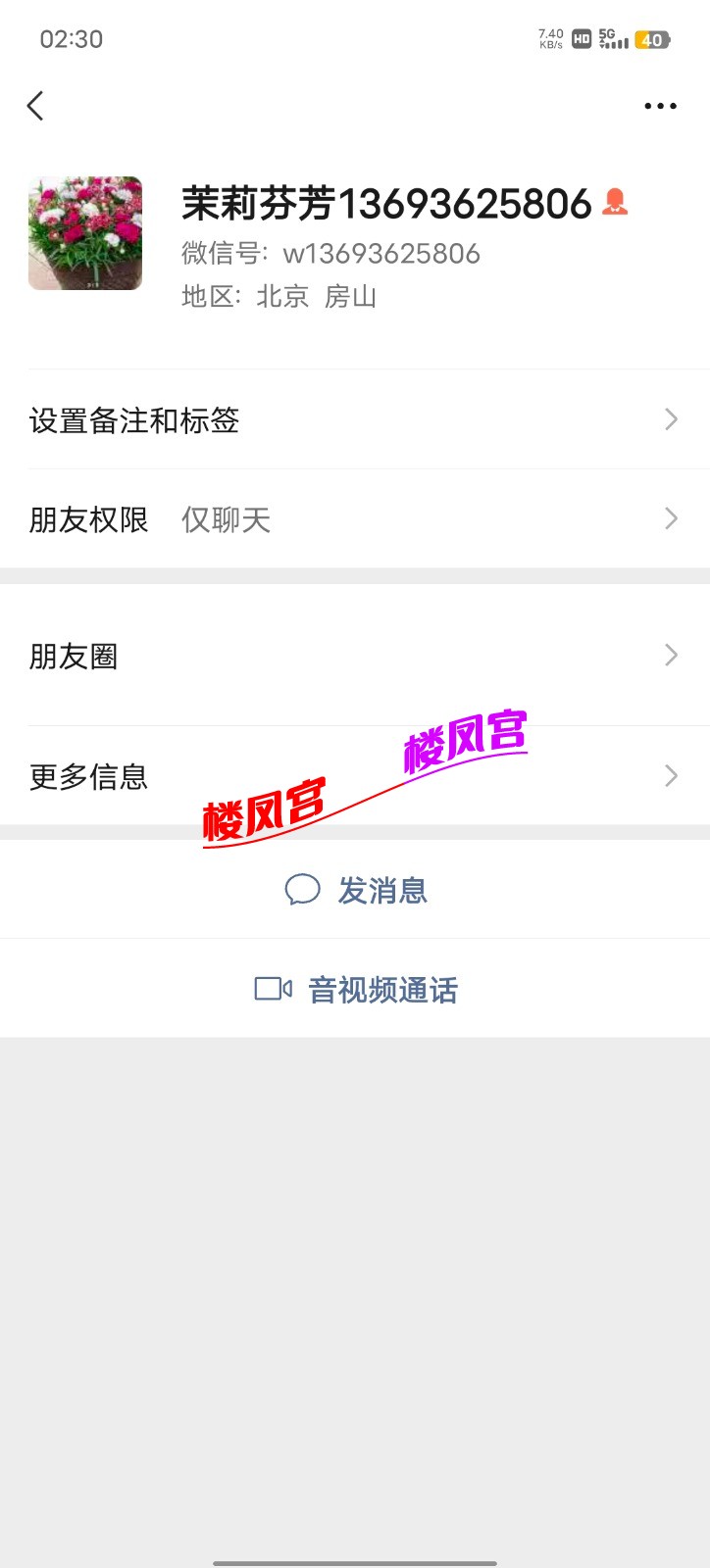710x1568 pixels.
Task: Open the 更多信息 row
Action: 355,776
